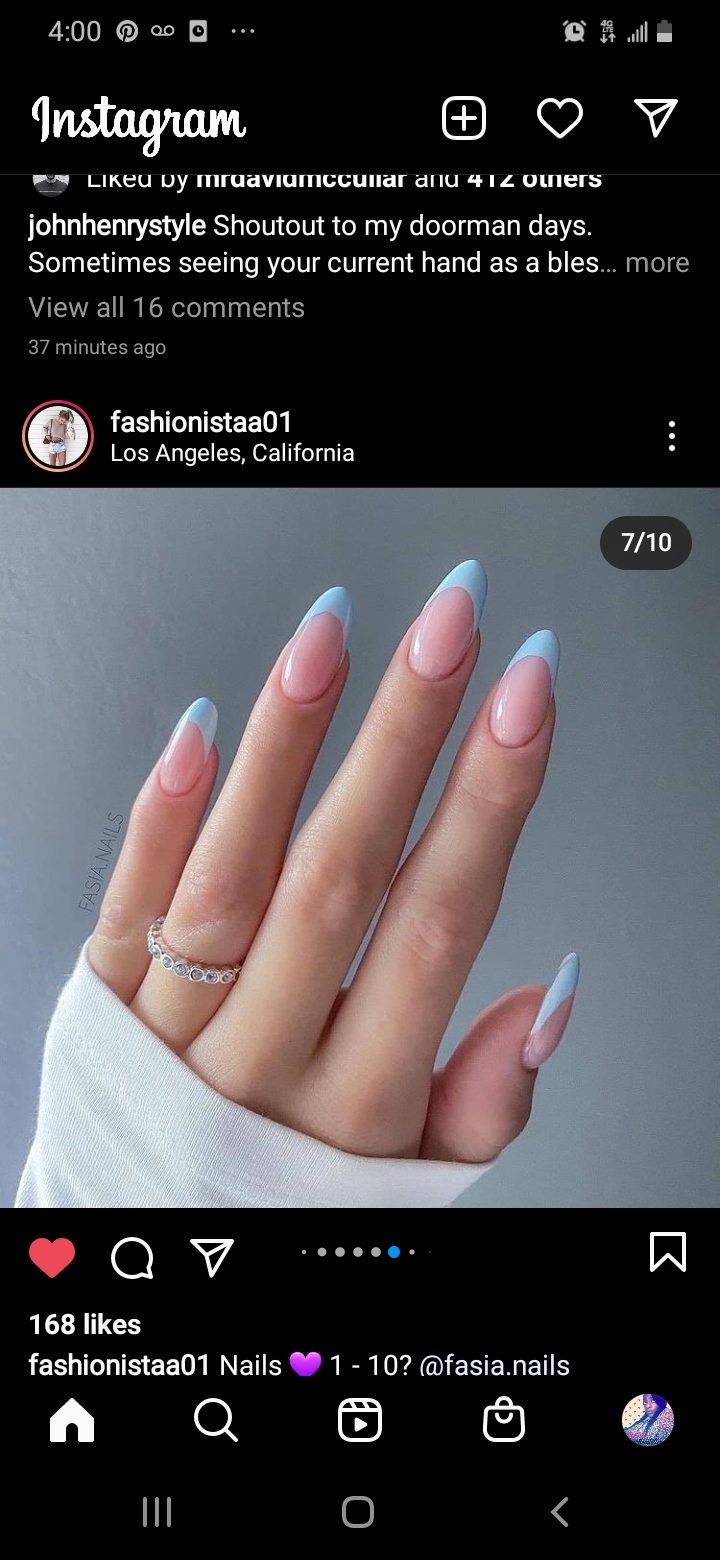Save the nails post with bookmark
This screenshot has height=1560, width=720.
(667, 1251)
